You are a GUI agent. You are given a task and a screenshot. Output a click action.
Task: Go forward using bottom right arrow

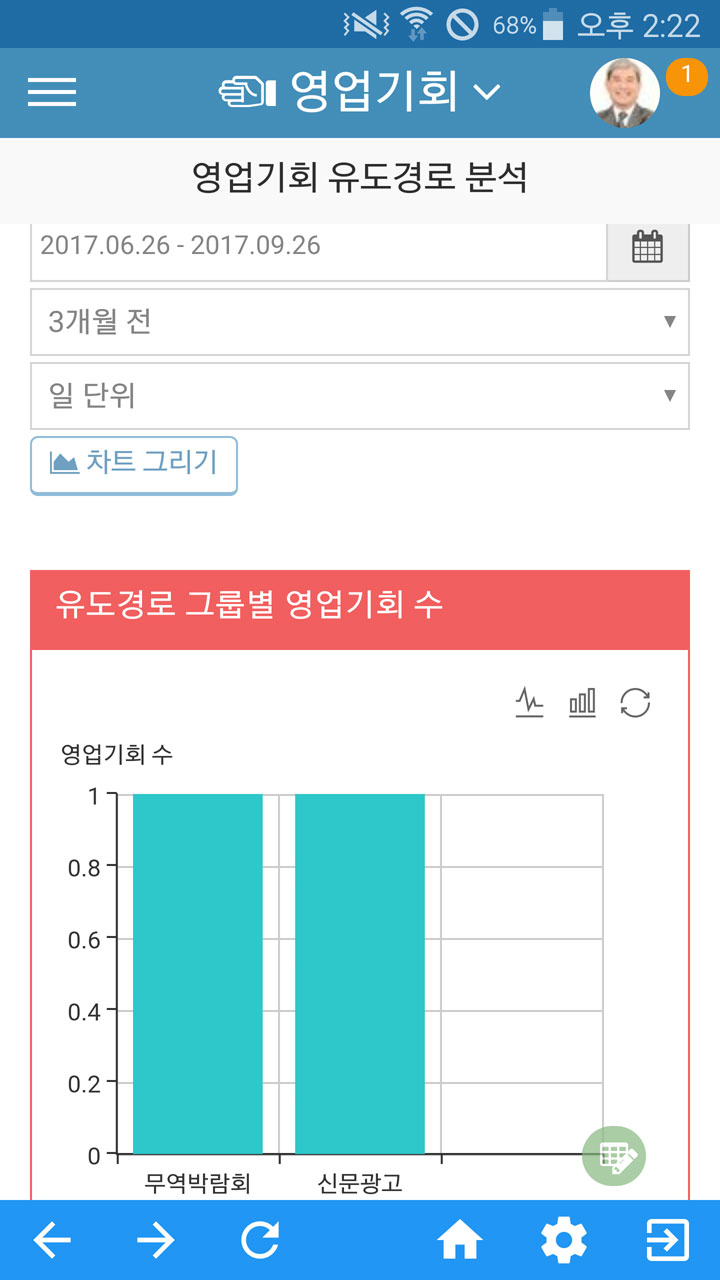point(155,1241)
